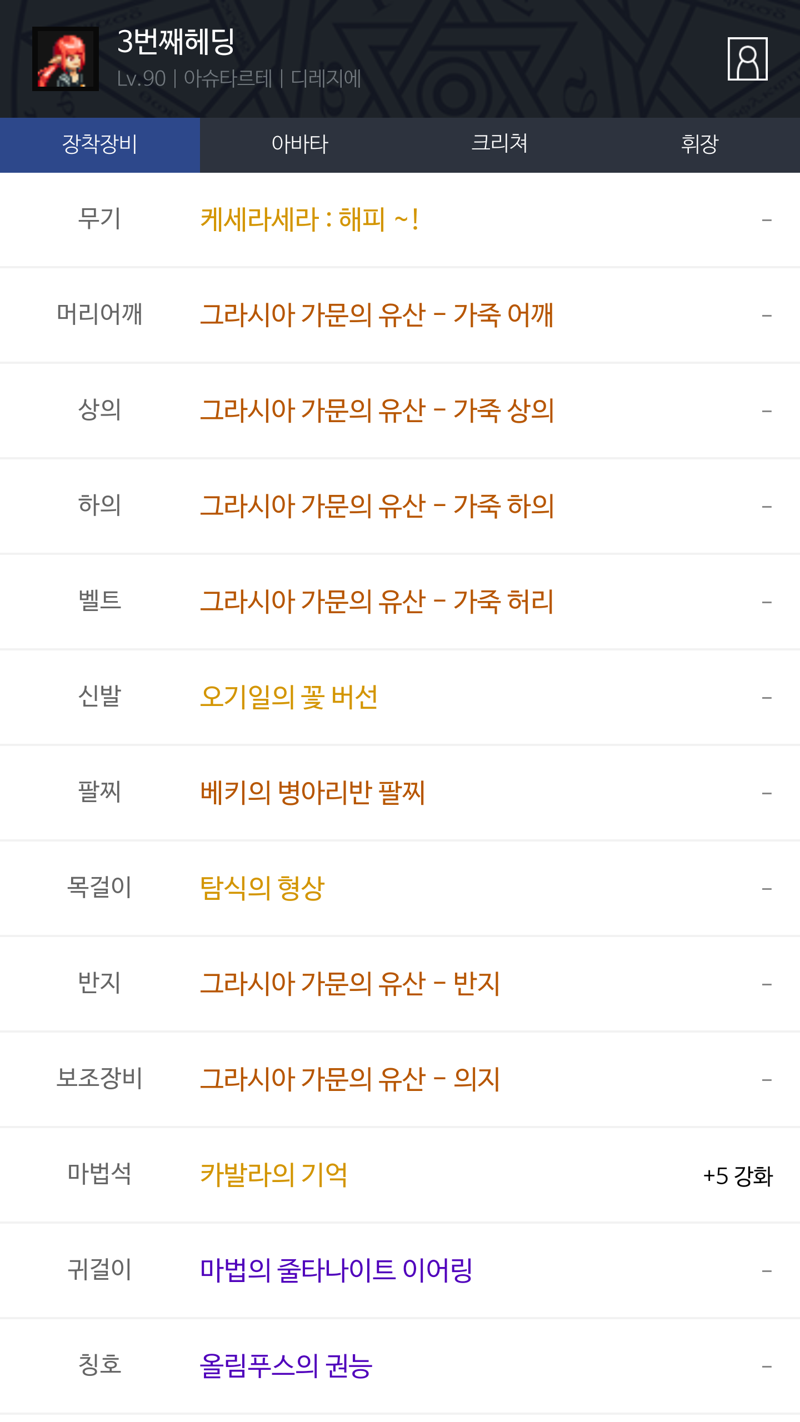Switch to the 아바타 tab
Image resolution: width=800 pixels, height=1422 pixels.
[x=300, y=144]
